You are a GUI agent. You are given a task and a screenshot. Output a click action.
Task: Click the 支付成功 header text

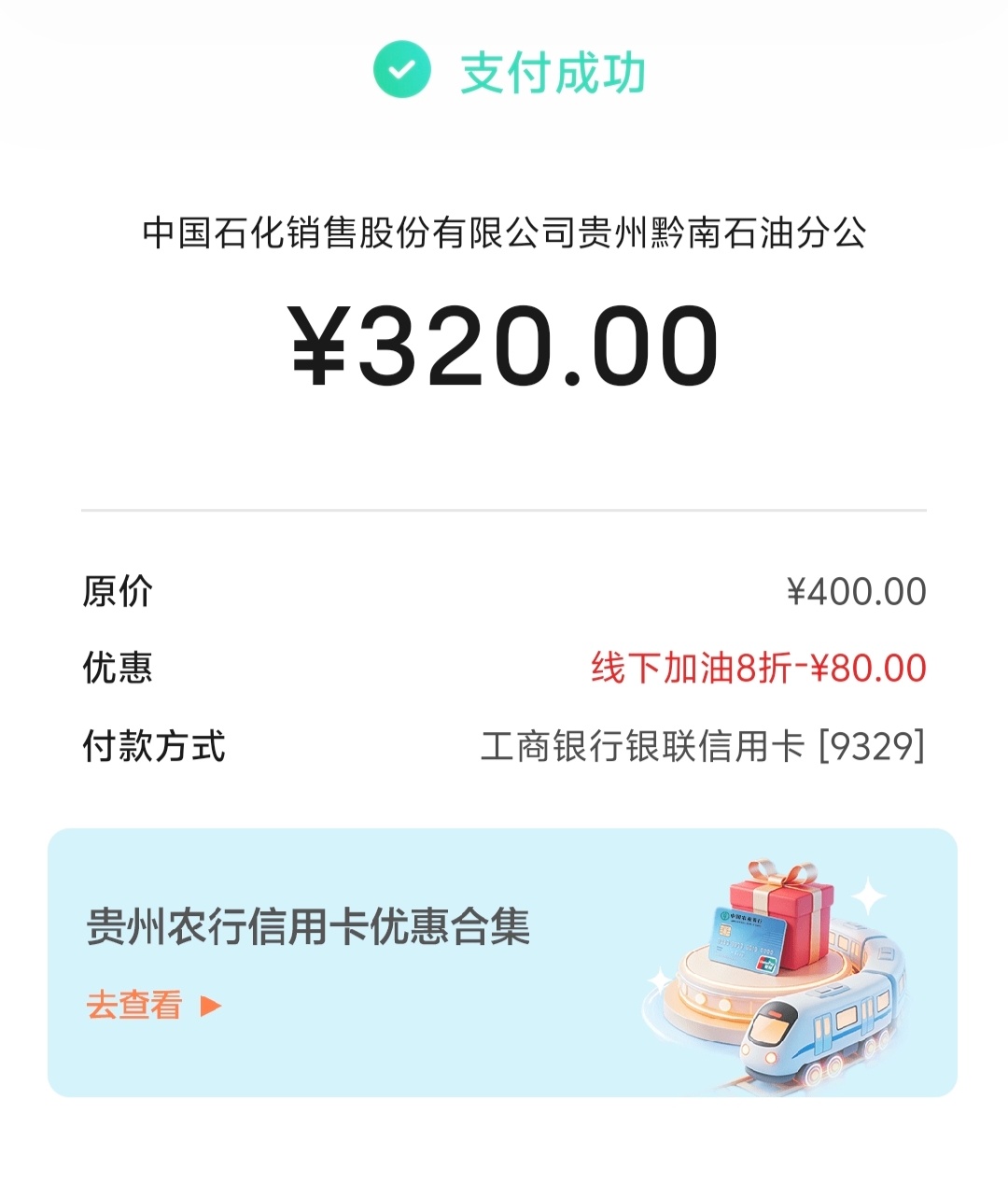click(x=551, y=70)
